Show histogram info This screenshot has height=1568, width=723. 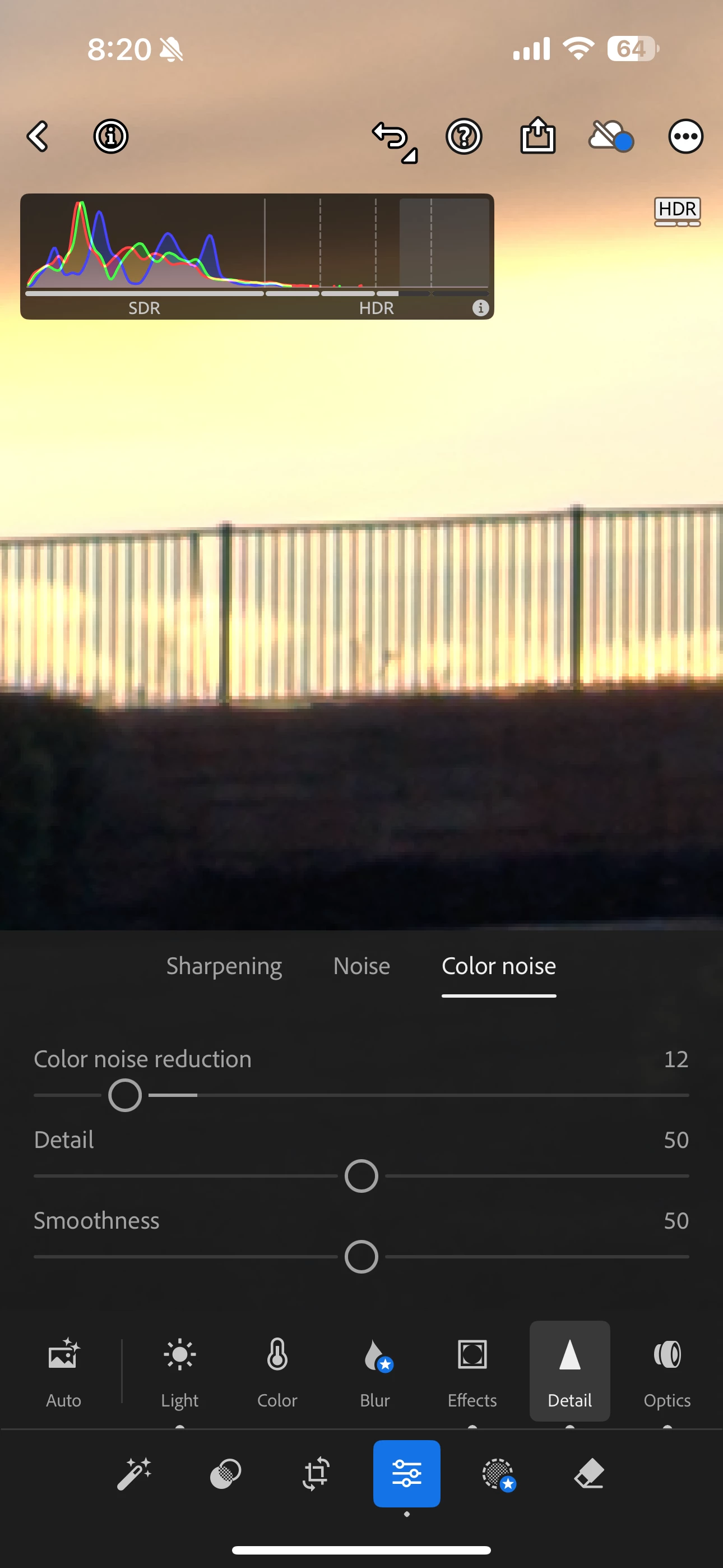480,308
